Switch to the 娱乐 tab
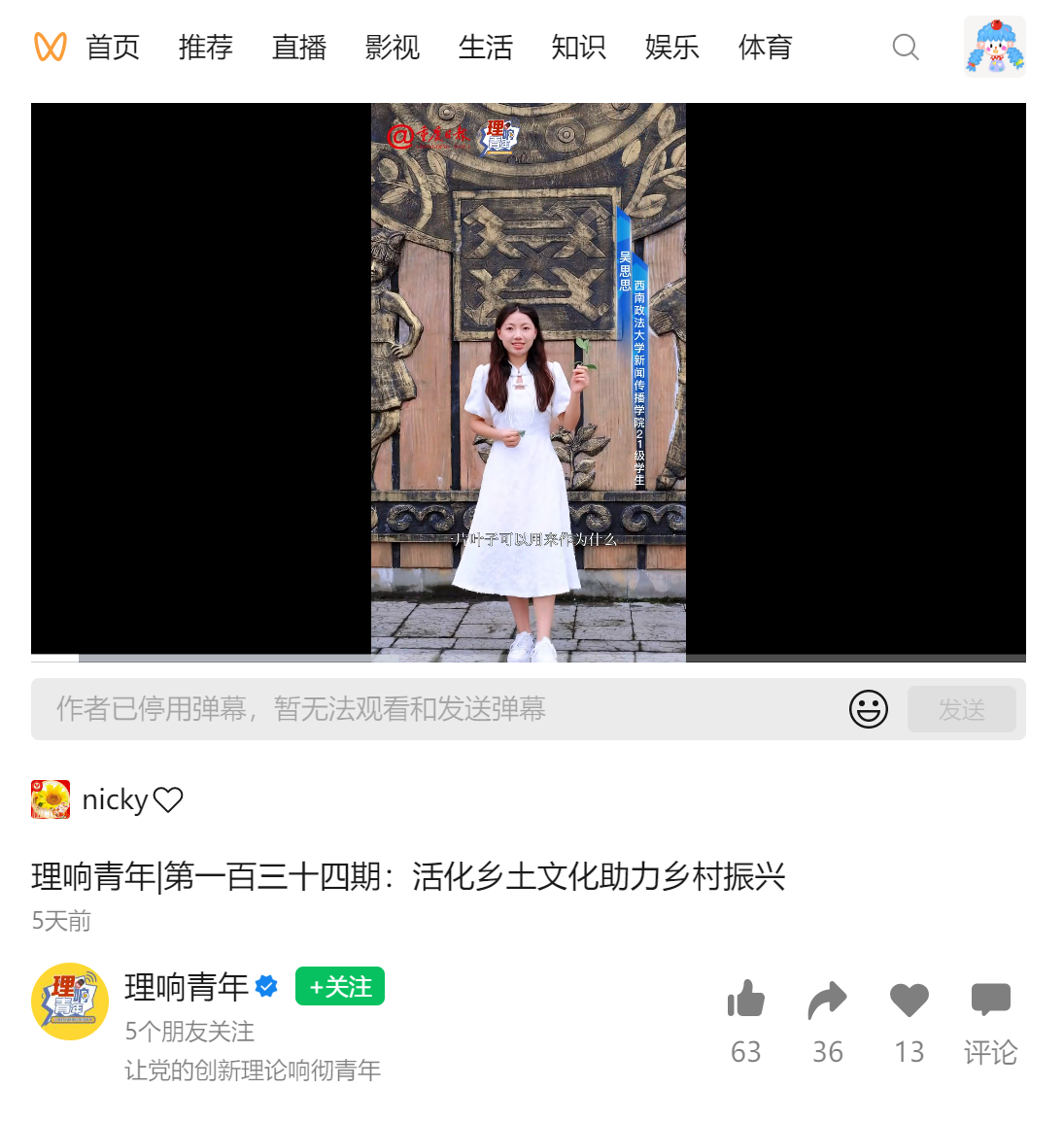The image size is (1064, 1121). pyautogui.click(x=672, y=47)
